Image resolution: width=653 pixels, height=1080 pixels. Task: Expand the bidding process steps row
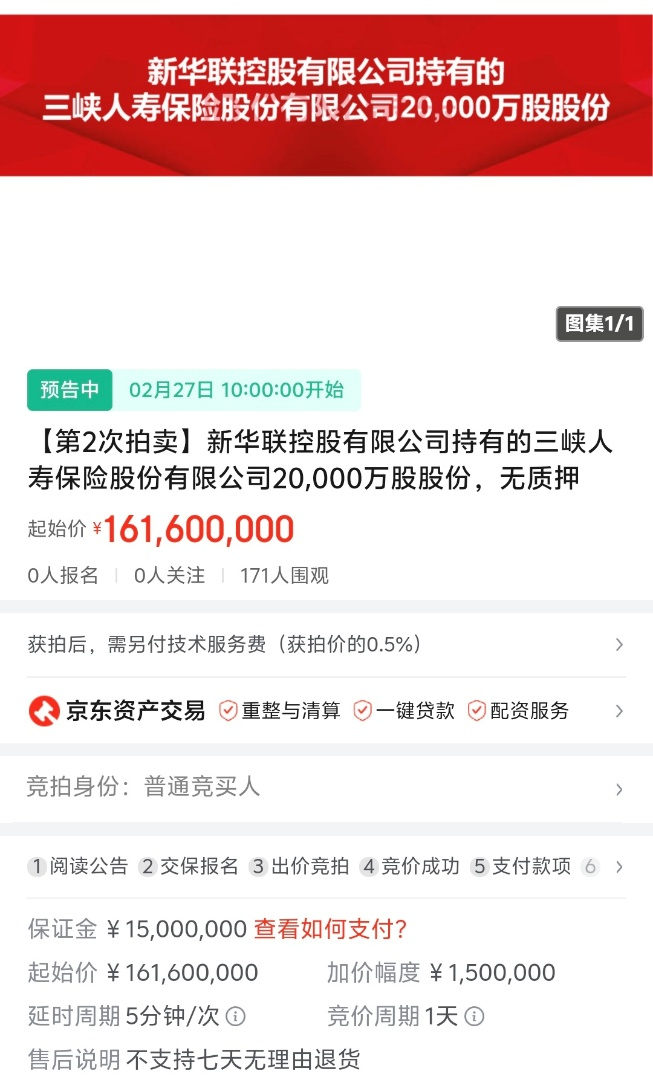(619, 867)
